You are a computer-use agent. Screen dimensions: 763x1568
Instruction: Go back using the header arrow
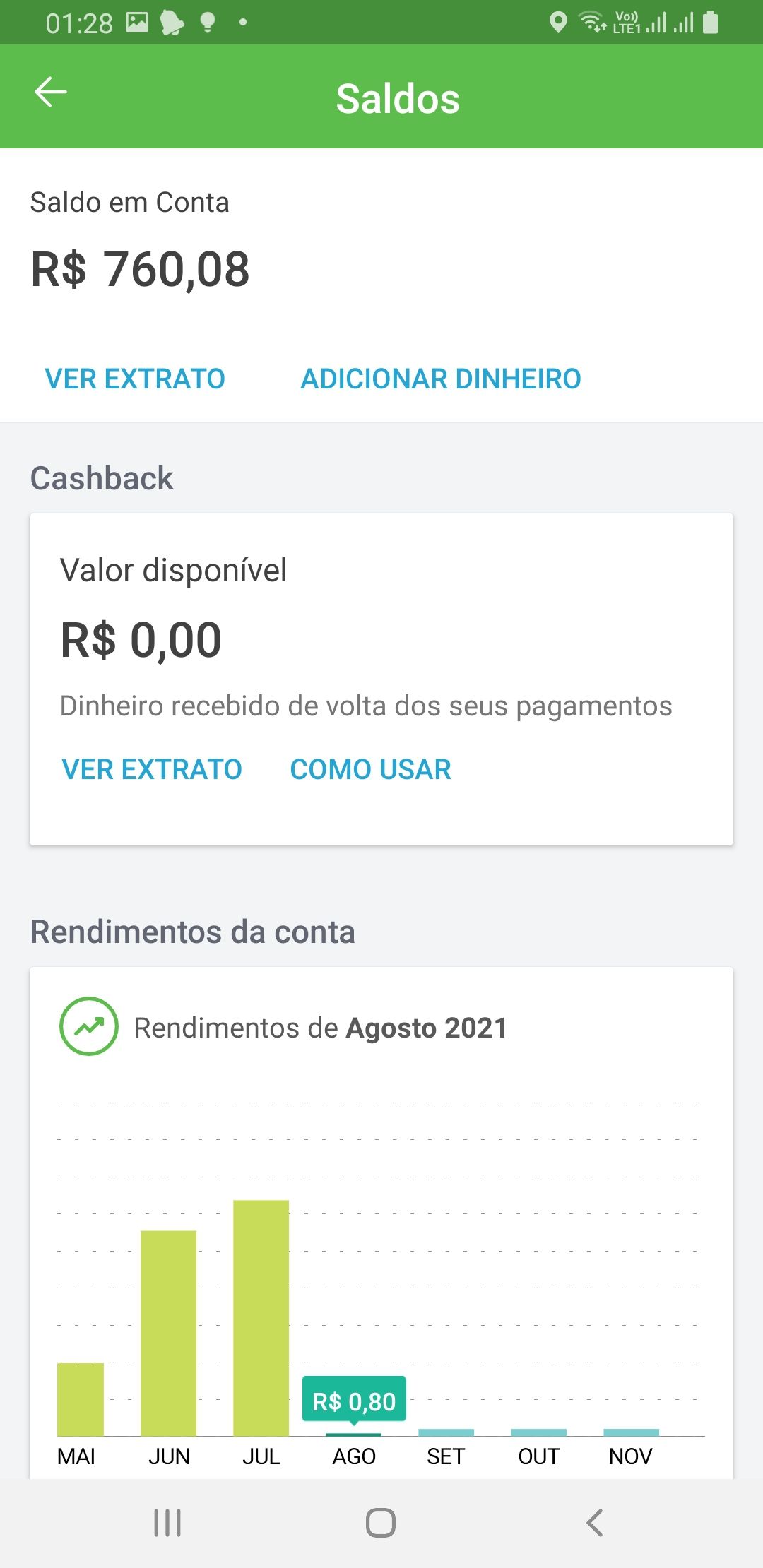51,93
